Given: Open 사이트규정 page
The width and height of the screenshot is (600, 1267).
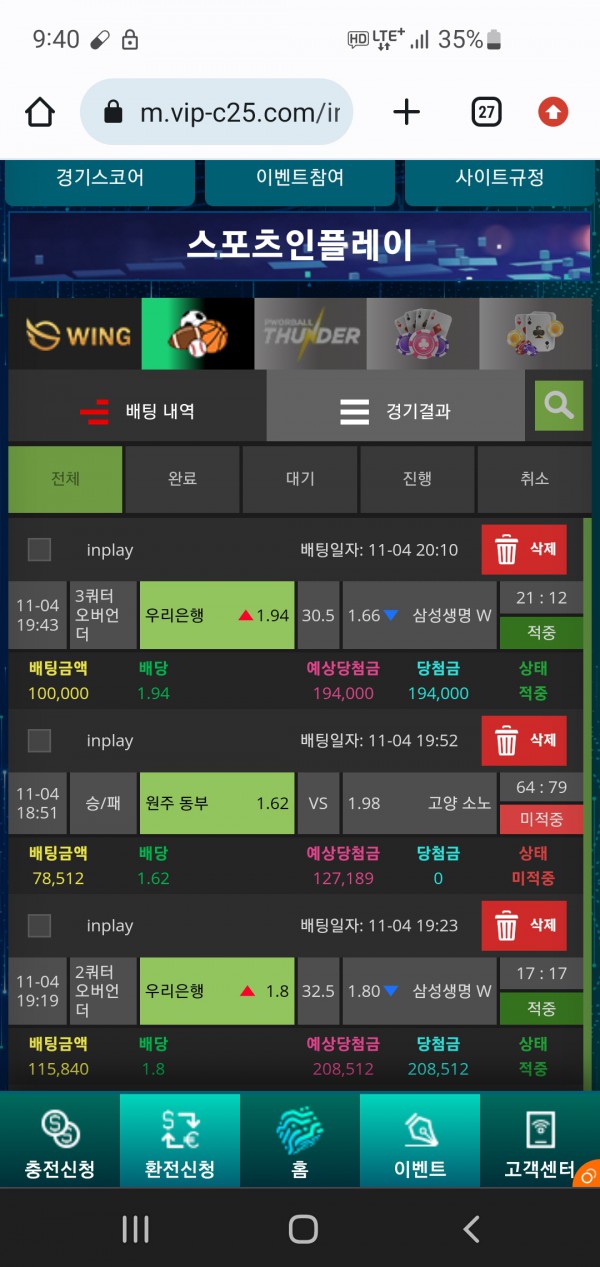Looking at the screenshot, I should point(500,178).
